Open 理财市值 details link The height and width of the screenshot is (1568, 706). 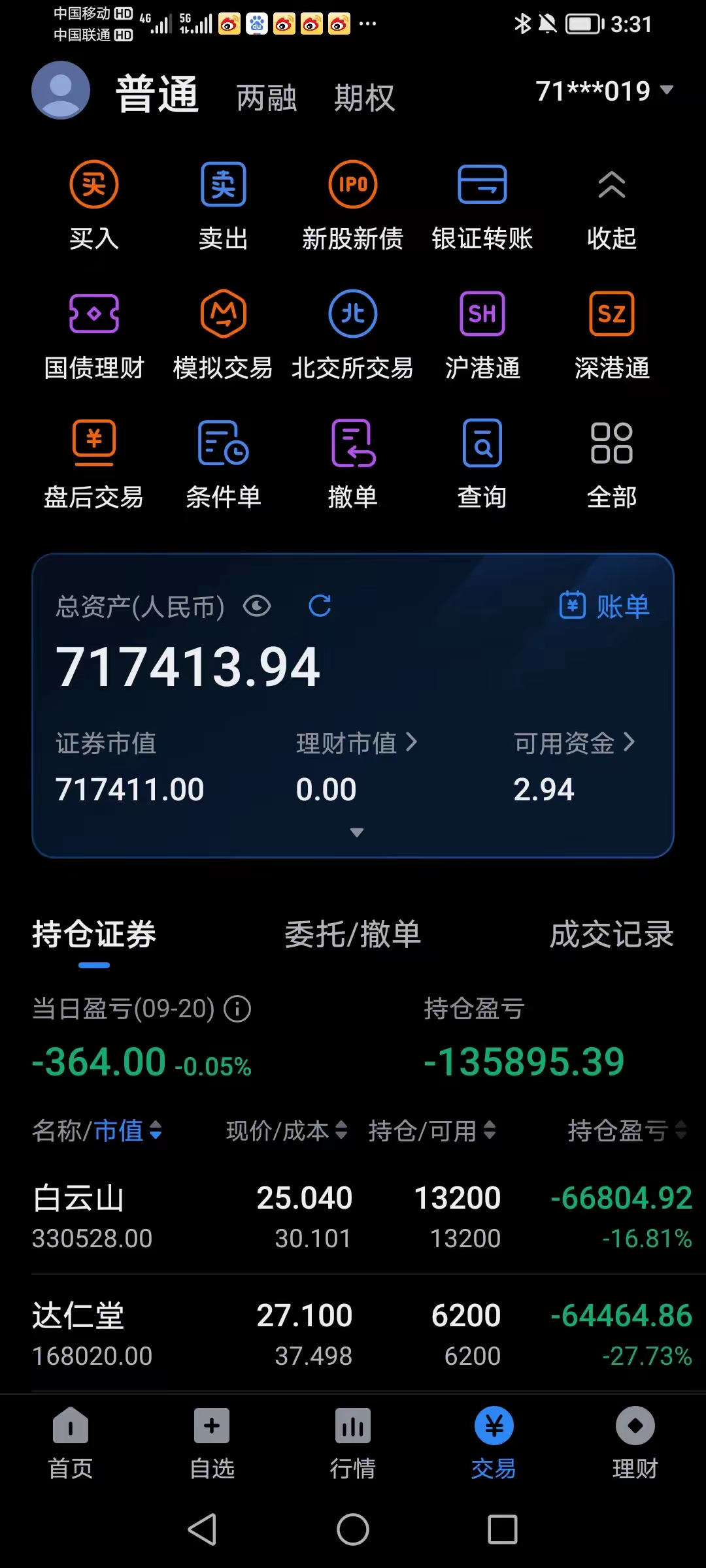click(356, 743)
